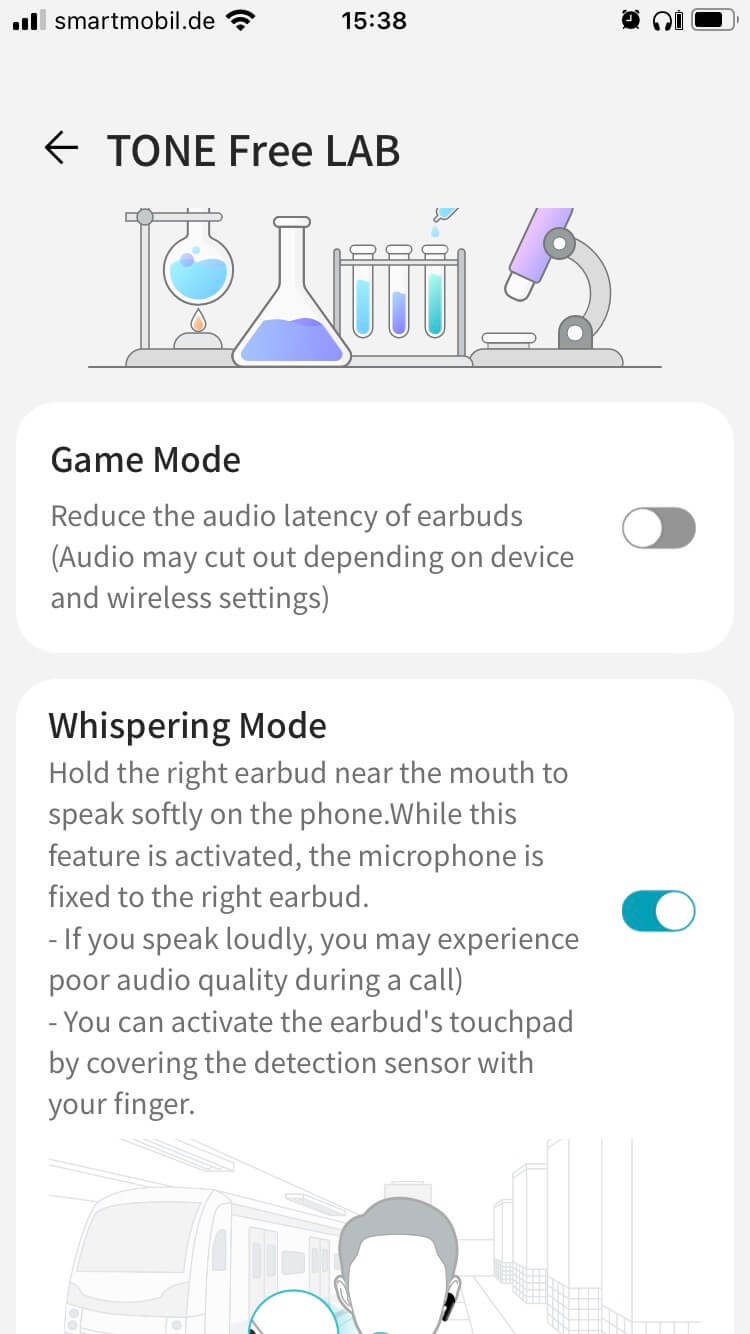Go back from TONE Free LAB
The image size is (750, 1334).
pos(61,149)
